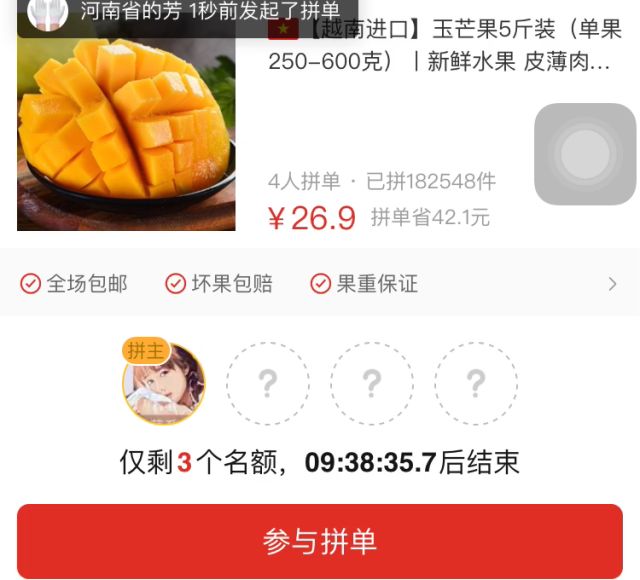Tap 参与拼单 to join the group buy
640x580 pixels.
319,541
